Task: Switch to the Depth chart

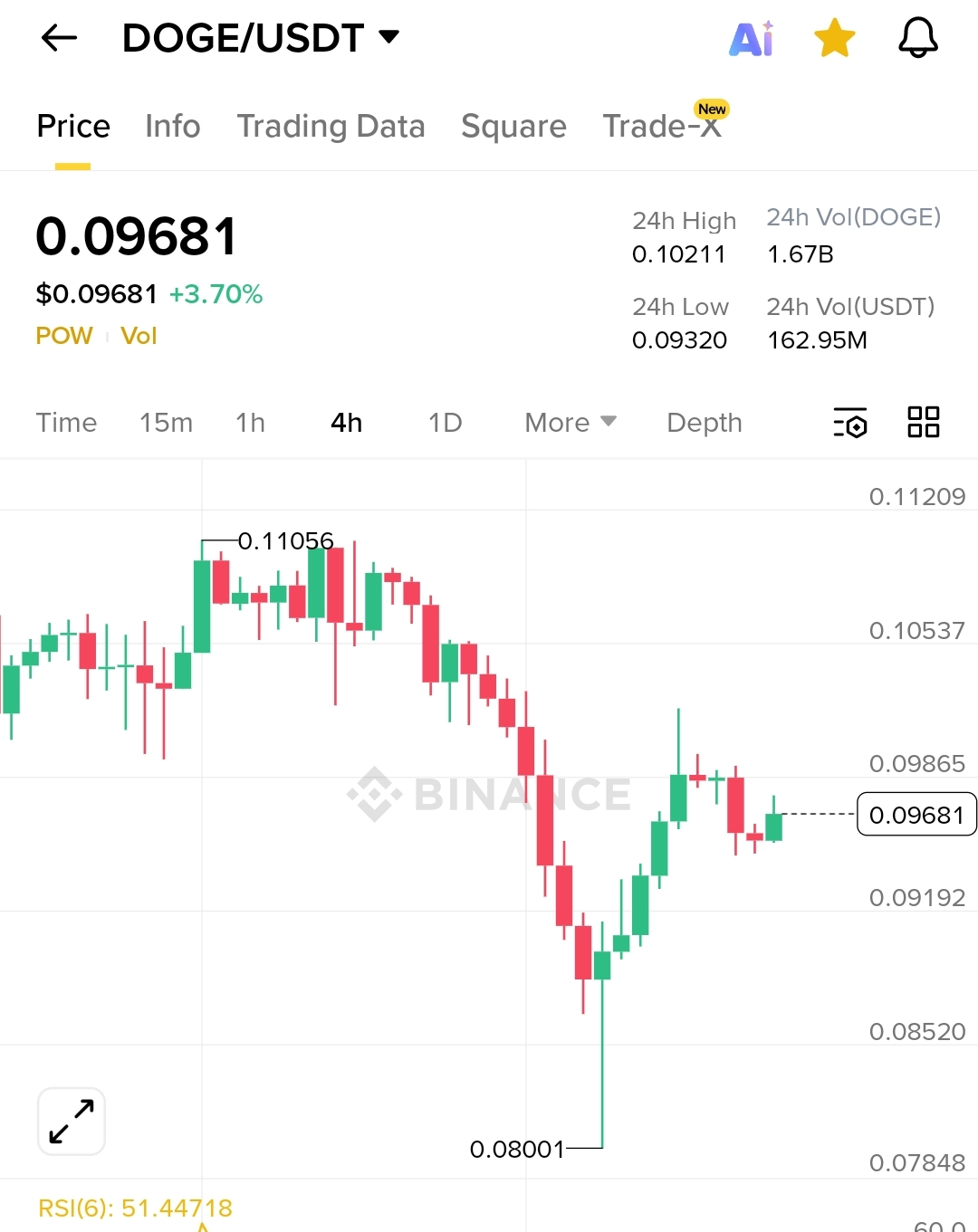Action: pos(704,423)
